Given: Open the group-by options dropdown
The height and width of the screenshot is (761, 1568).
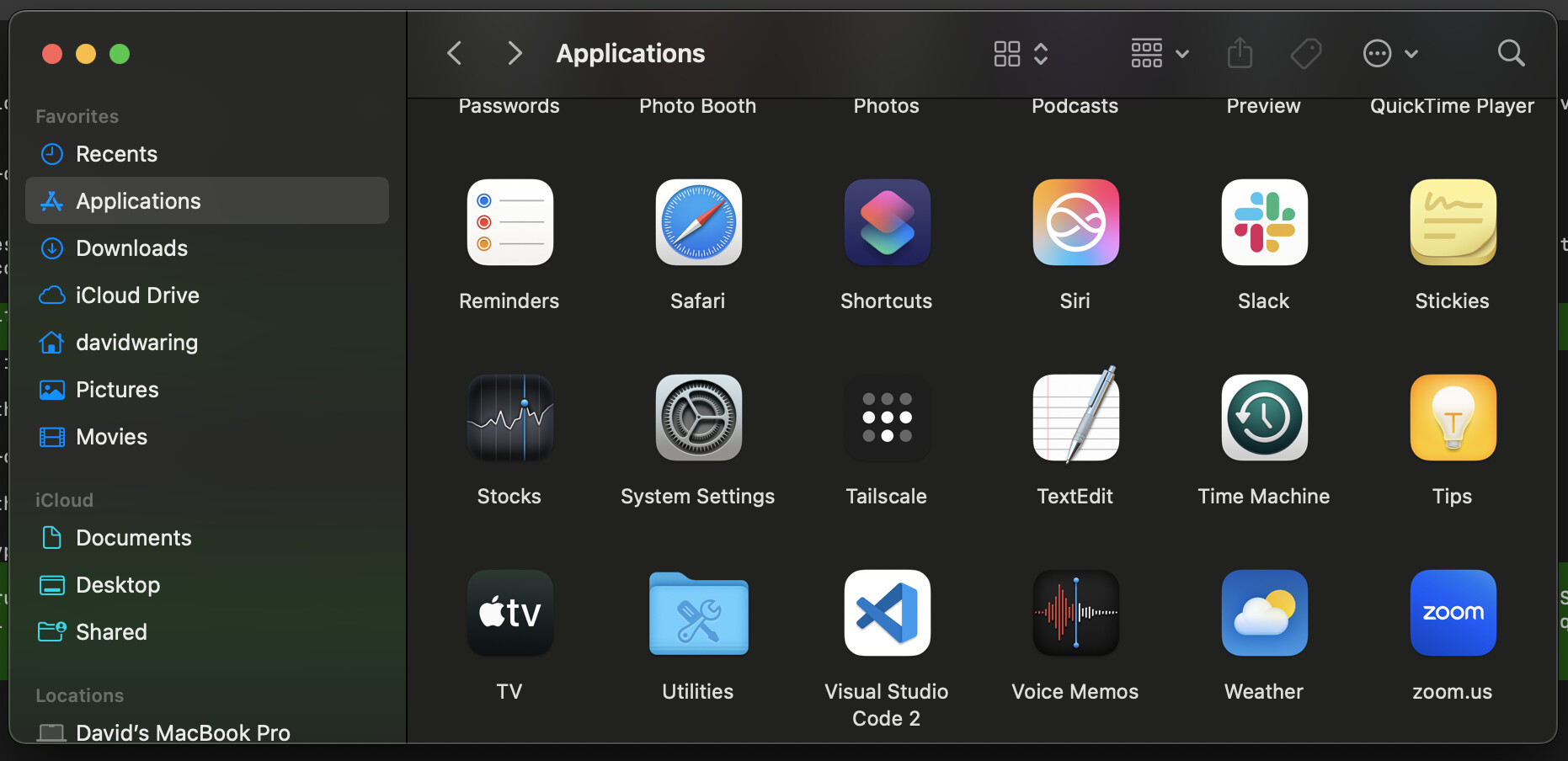Looking at the screenshot, I should click(1160, 54).
